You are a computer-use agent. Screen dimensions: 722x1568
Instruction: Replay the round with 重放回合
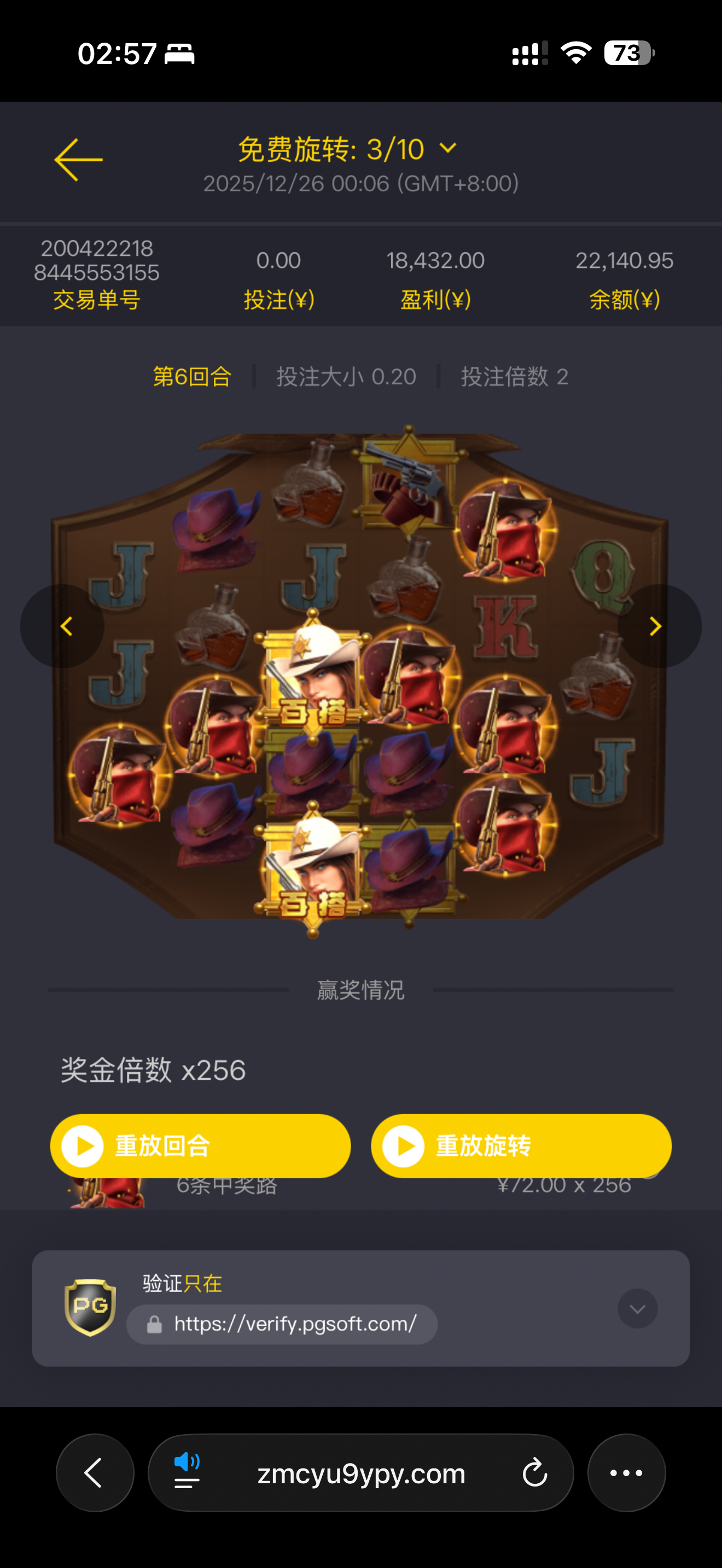(200, 1145)
